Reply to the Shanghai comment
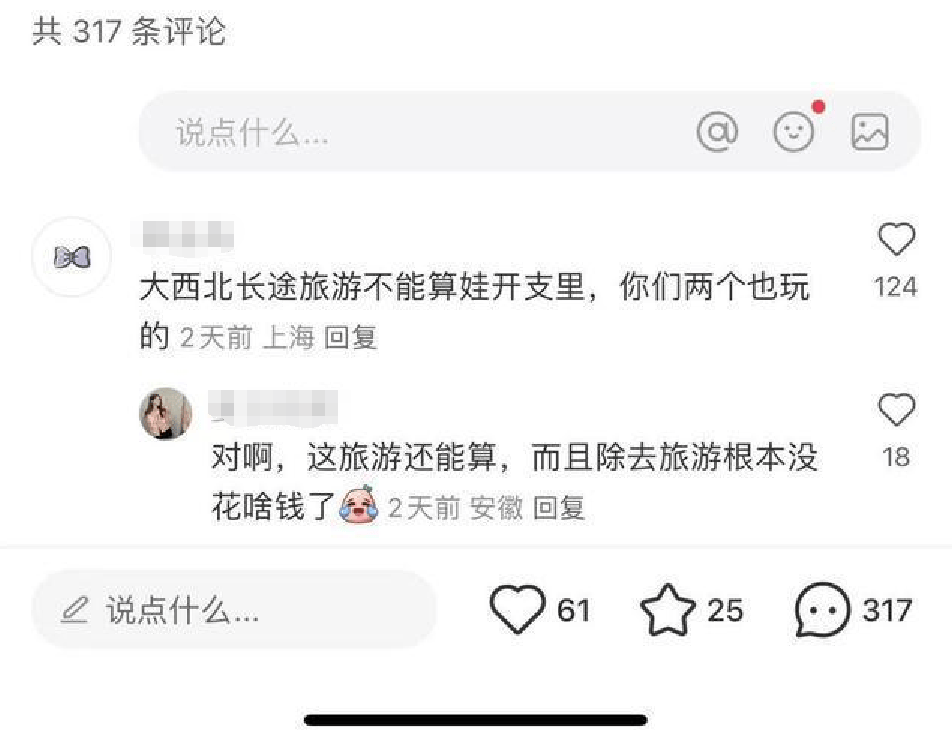 coord(350,338)
